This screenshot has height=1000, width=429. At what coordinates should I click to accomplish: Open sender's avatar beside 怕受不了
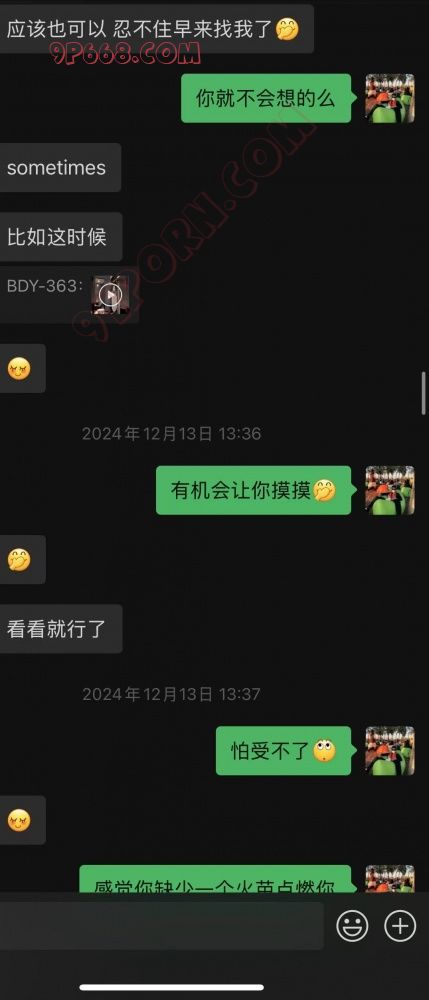point(390,751)
